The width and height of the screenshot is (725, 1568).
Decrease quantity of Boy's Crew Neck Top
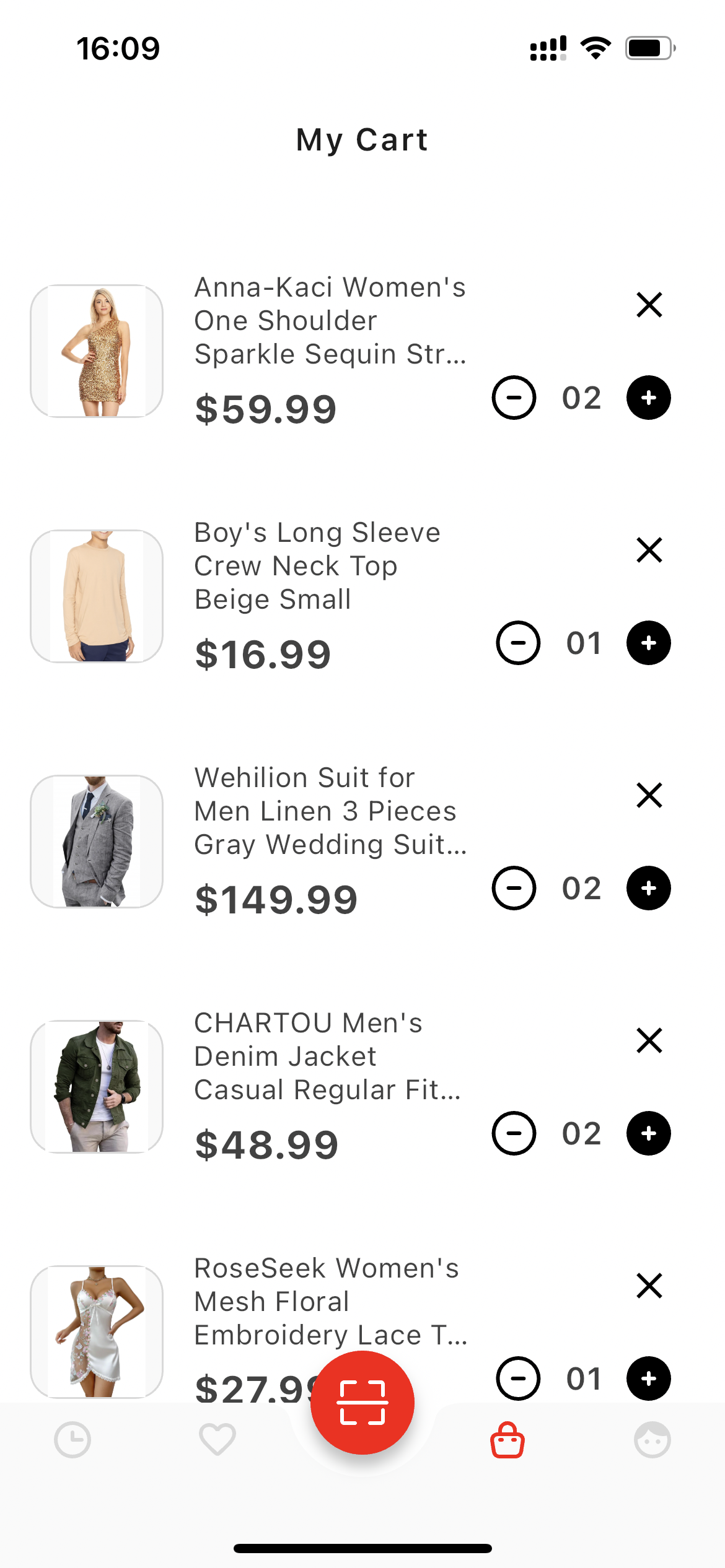point(518,643)
